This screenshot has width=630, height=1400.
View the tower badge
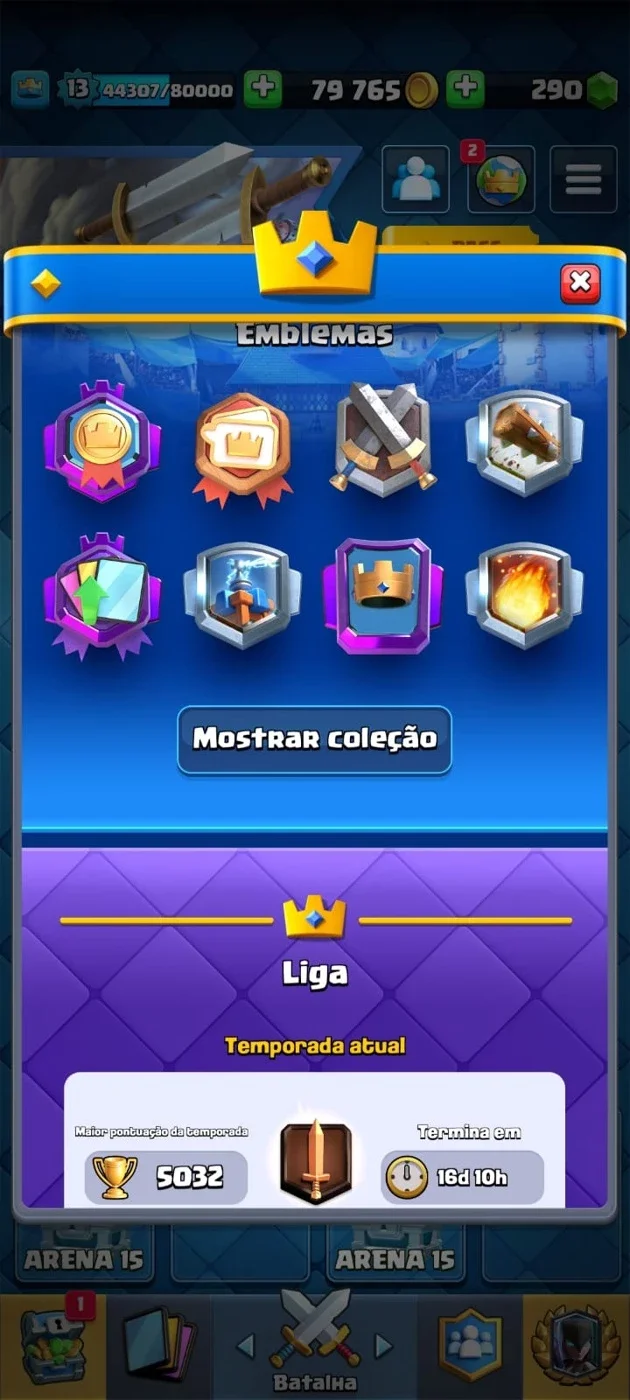pos(243,596)
